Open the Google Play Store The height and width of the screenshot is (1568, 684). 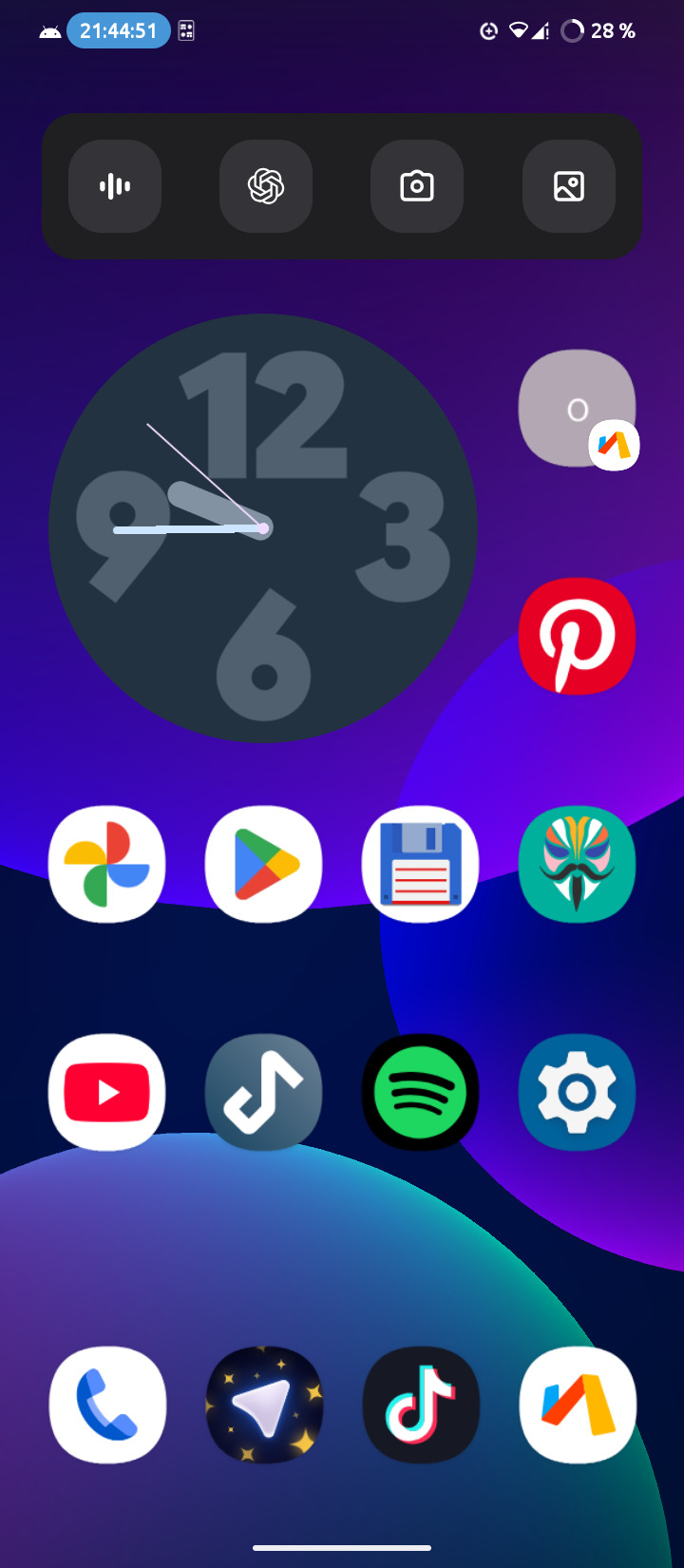[263, 864]
